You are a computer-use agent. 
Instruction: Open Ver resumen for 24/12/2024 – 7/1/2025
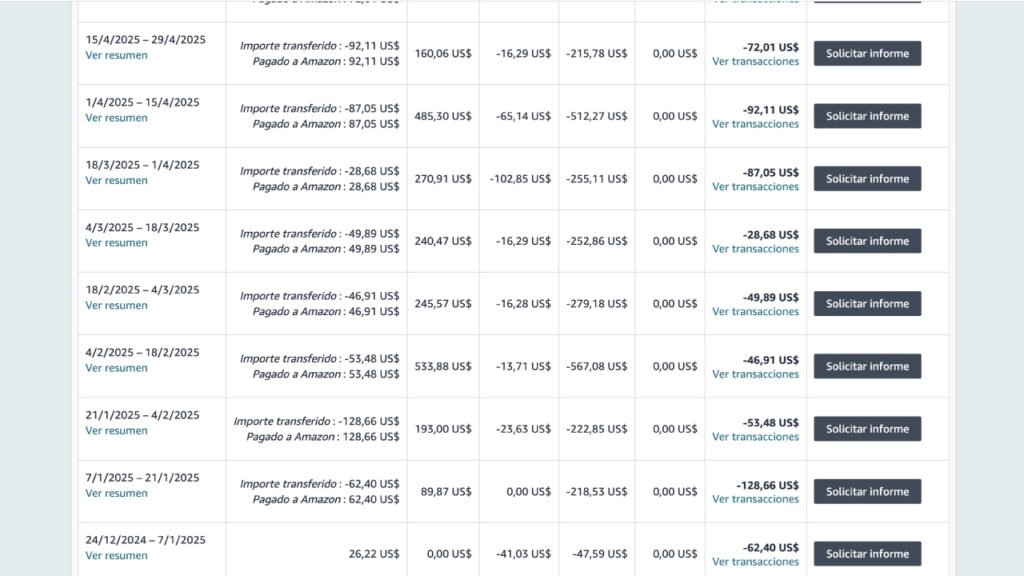(116, 556)
